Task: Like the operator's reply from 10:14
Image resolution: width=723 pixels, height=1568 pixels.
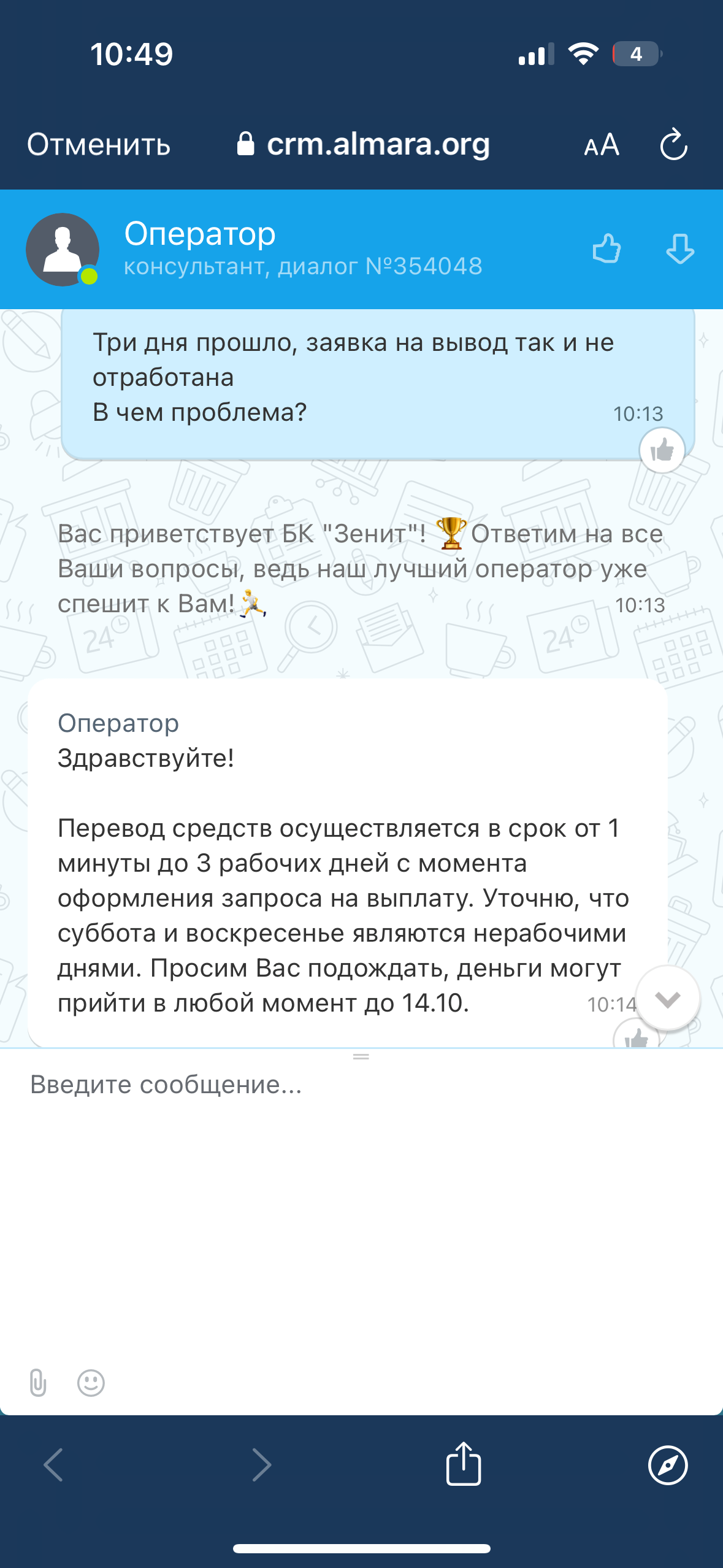Action: [637, 1037]
